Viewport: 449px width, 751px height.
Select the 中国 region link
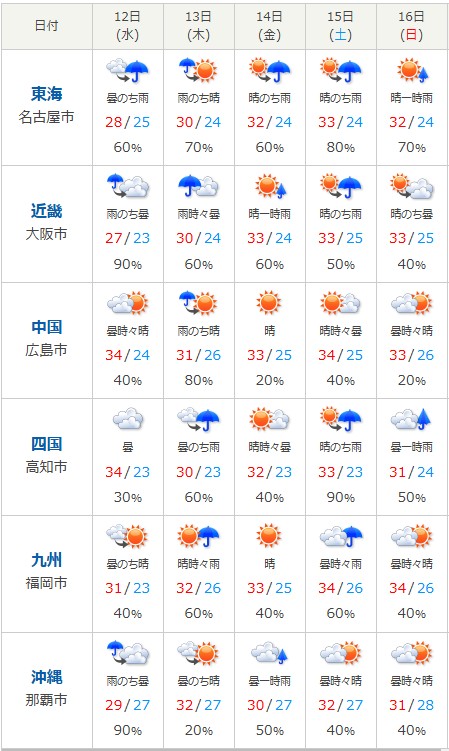point(46,327)
